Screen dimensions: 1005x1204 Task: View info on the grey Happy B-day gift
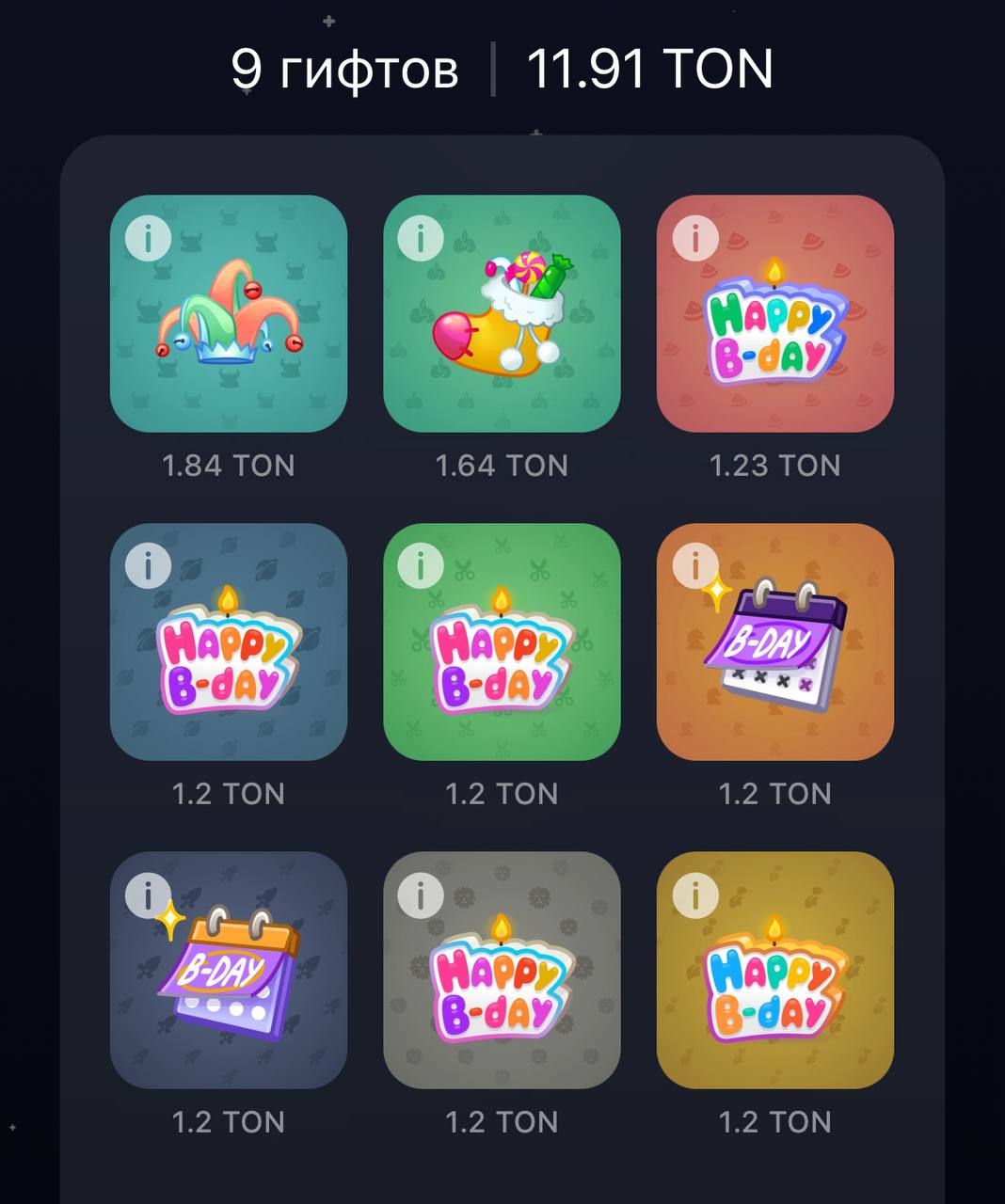coord(421,895)
